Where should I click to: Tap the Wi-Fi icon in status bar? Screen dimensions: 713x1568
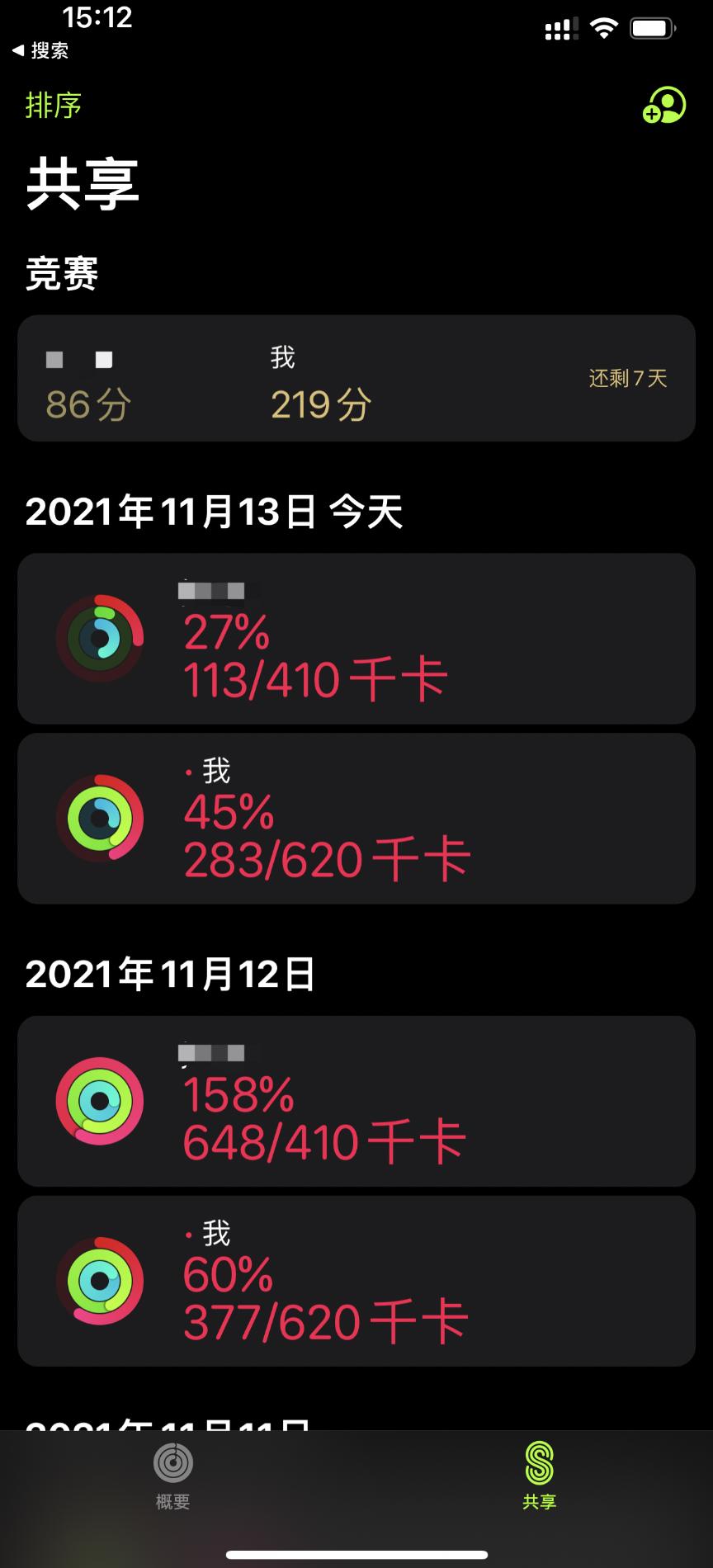pyautogui.click(x=605, y=26)
